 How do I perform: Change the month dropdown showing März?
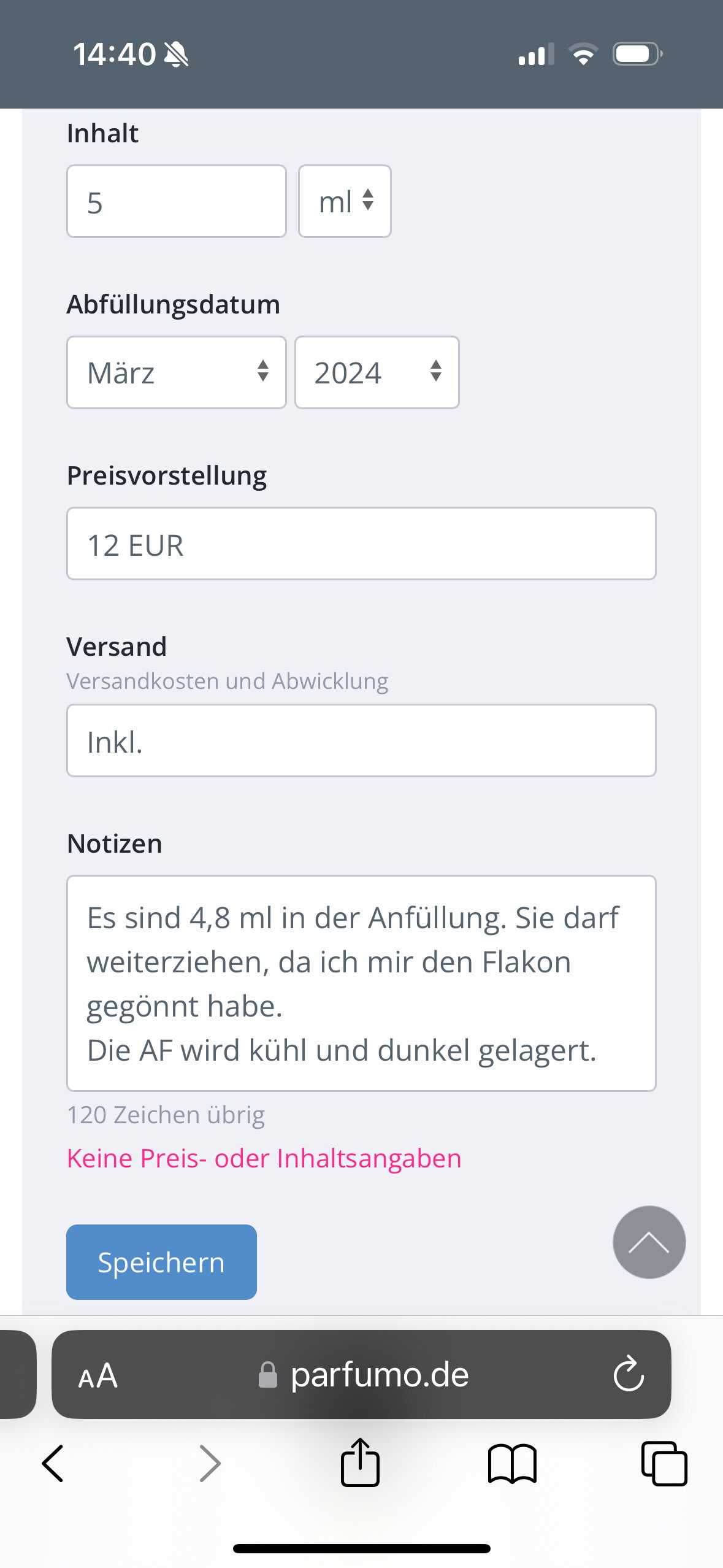coord(176,372)
